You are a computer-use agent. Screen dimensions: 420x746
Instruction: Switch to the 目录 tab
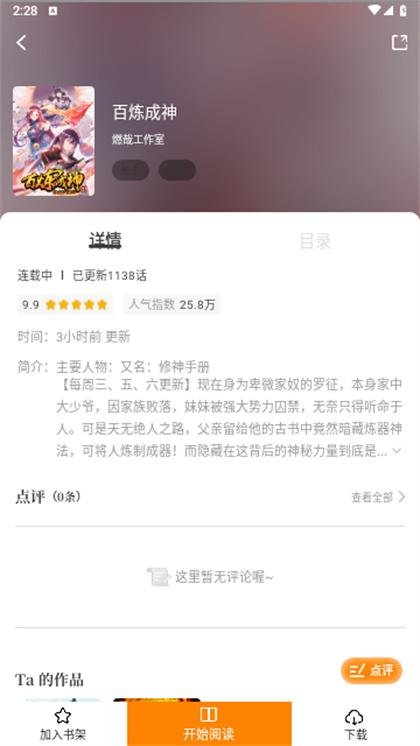coord(315,241)
